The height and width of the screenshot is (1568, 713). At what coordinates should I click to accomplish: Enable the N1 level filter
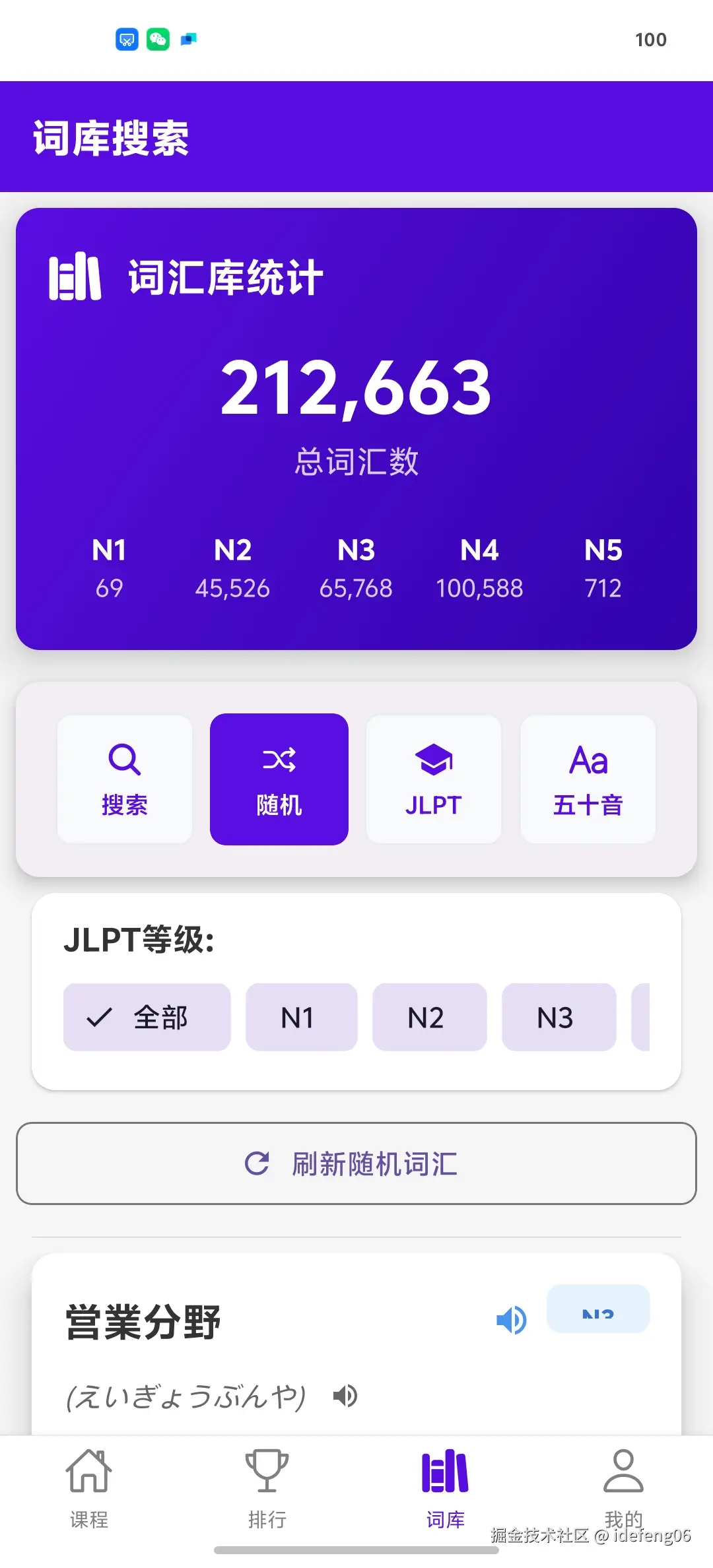tap(301, 1017)
